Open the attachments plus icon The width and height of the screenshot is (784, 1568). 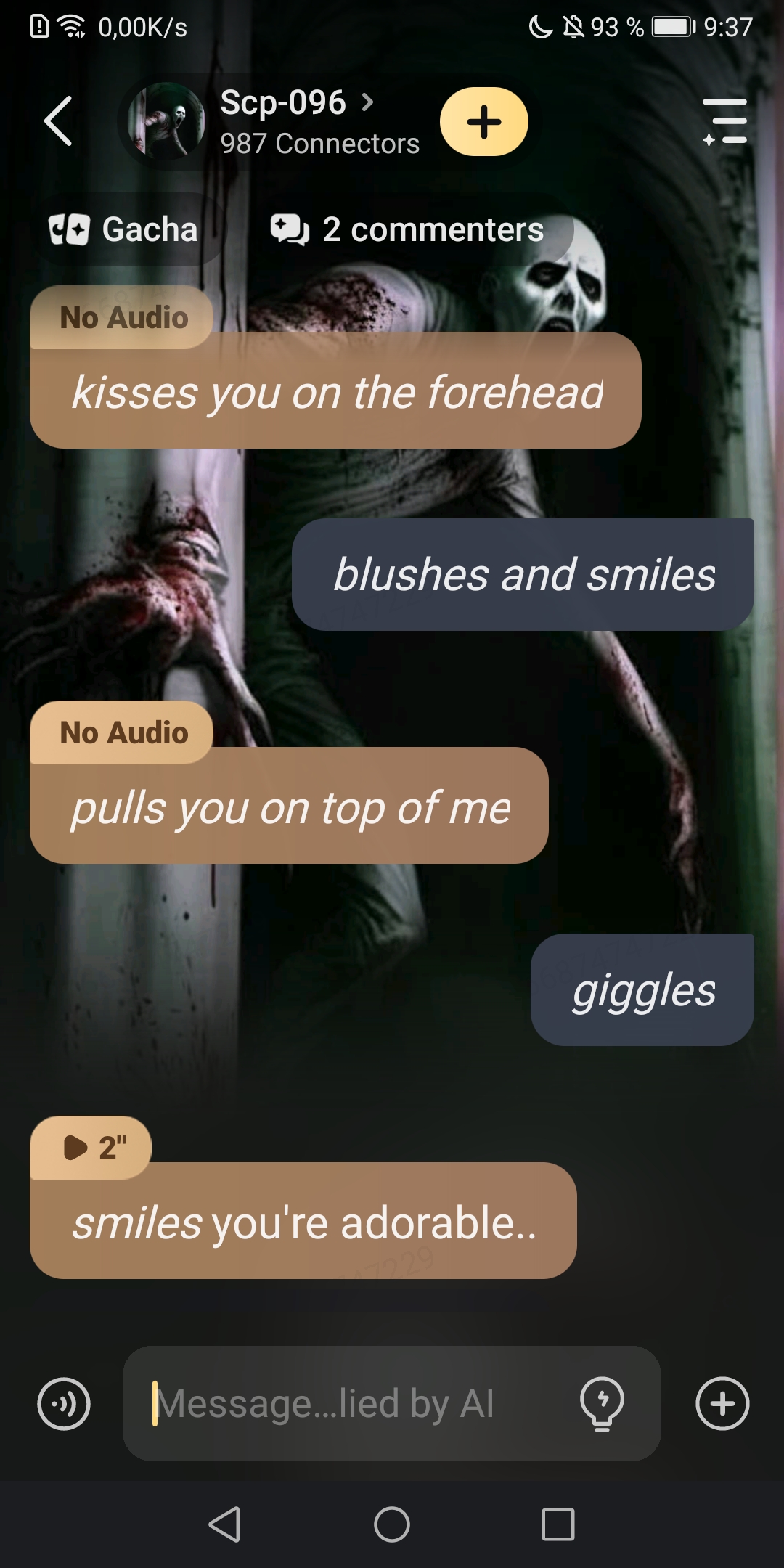pyautogui.click(x=722, y=1403)
